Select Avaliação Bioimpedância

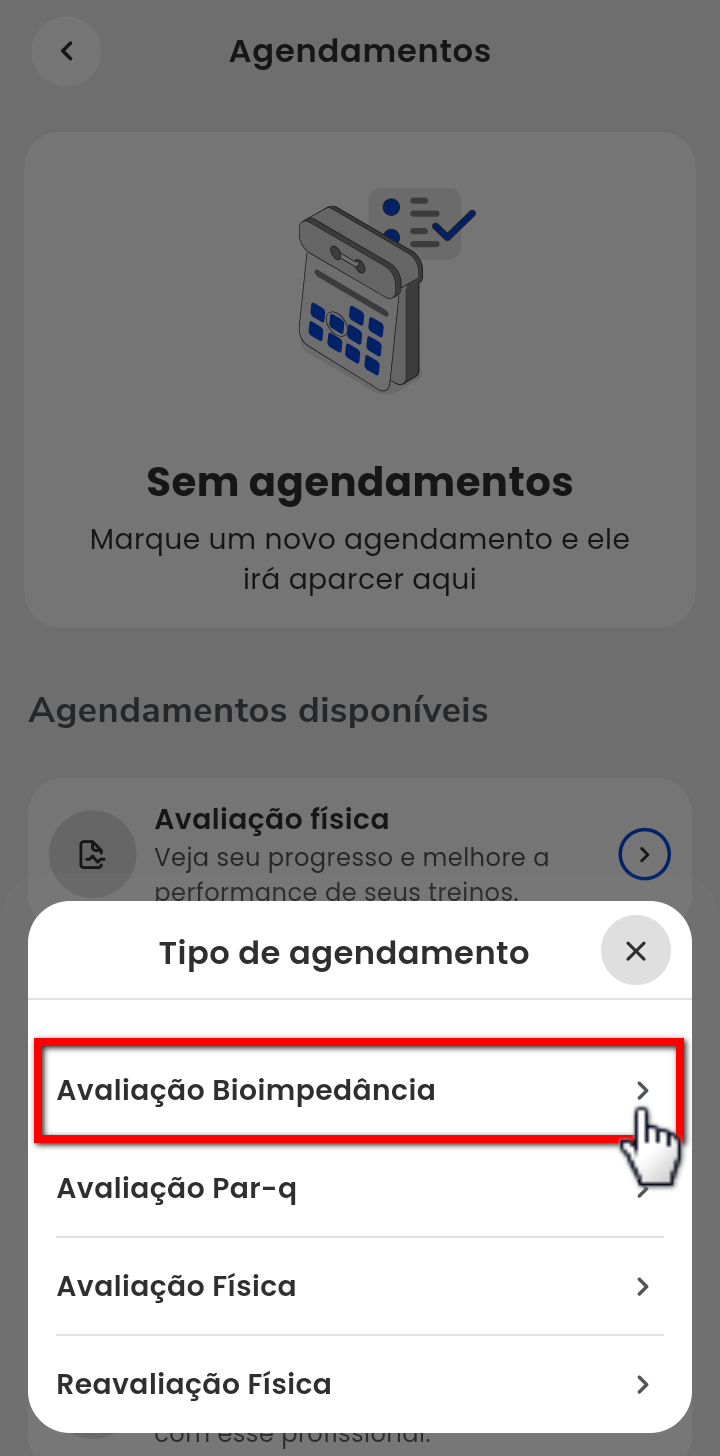[x=359, y=1090]
